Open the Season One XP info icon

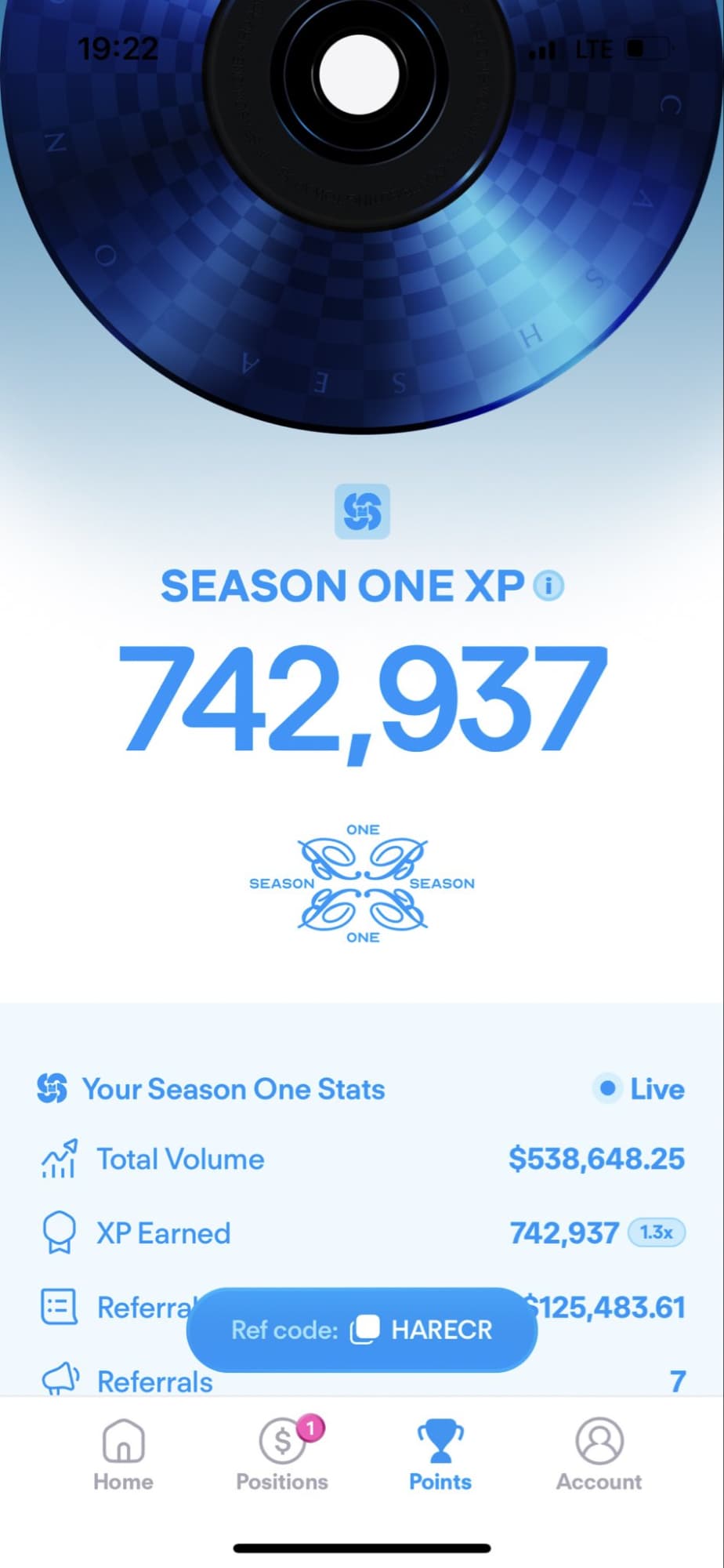coord(548,586)
